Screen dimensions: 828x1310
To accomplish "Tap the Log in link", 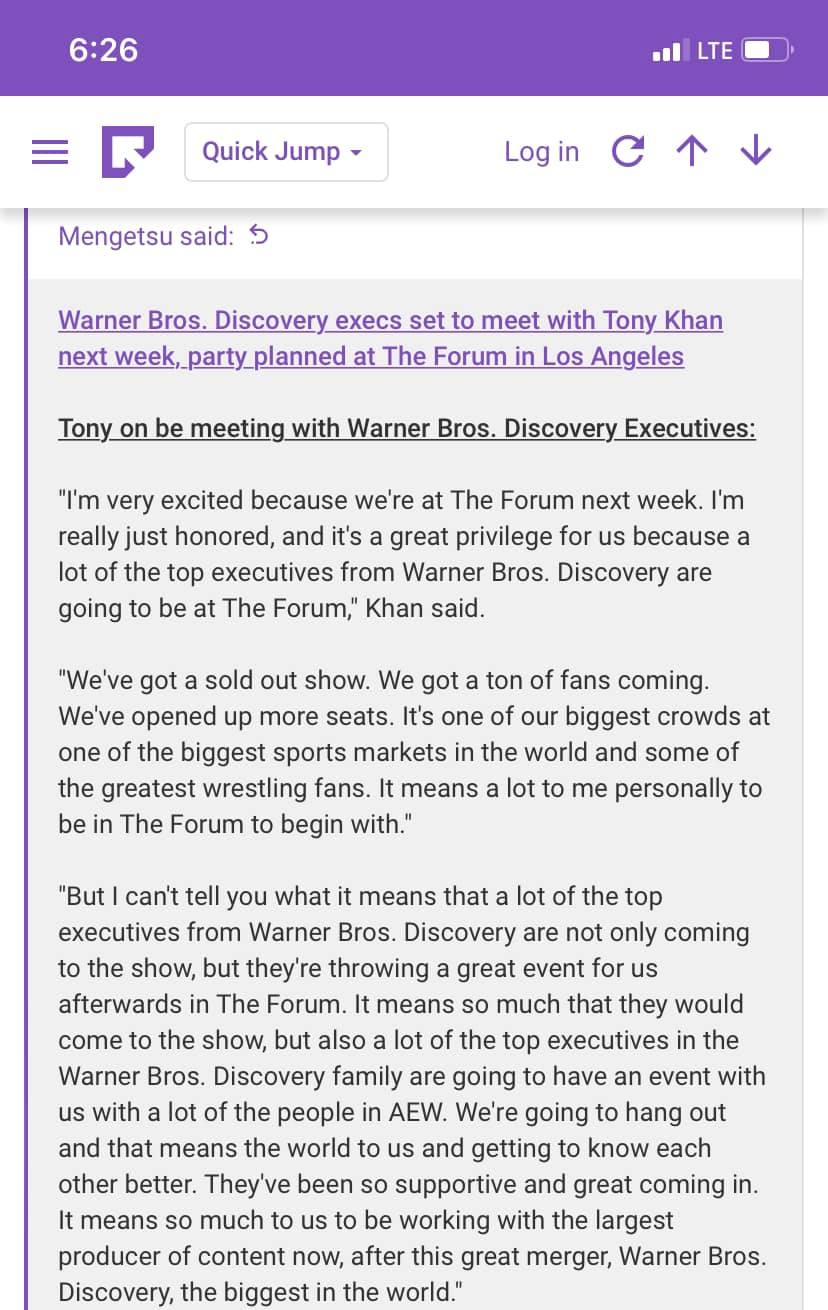I will pos(541,152).
